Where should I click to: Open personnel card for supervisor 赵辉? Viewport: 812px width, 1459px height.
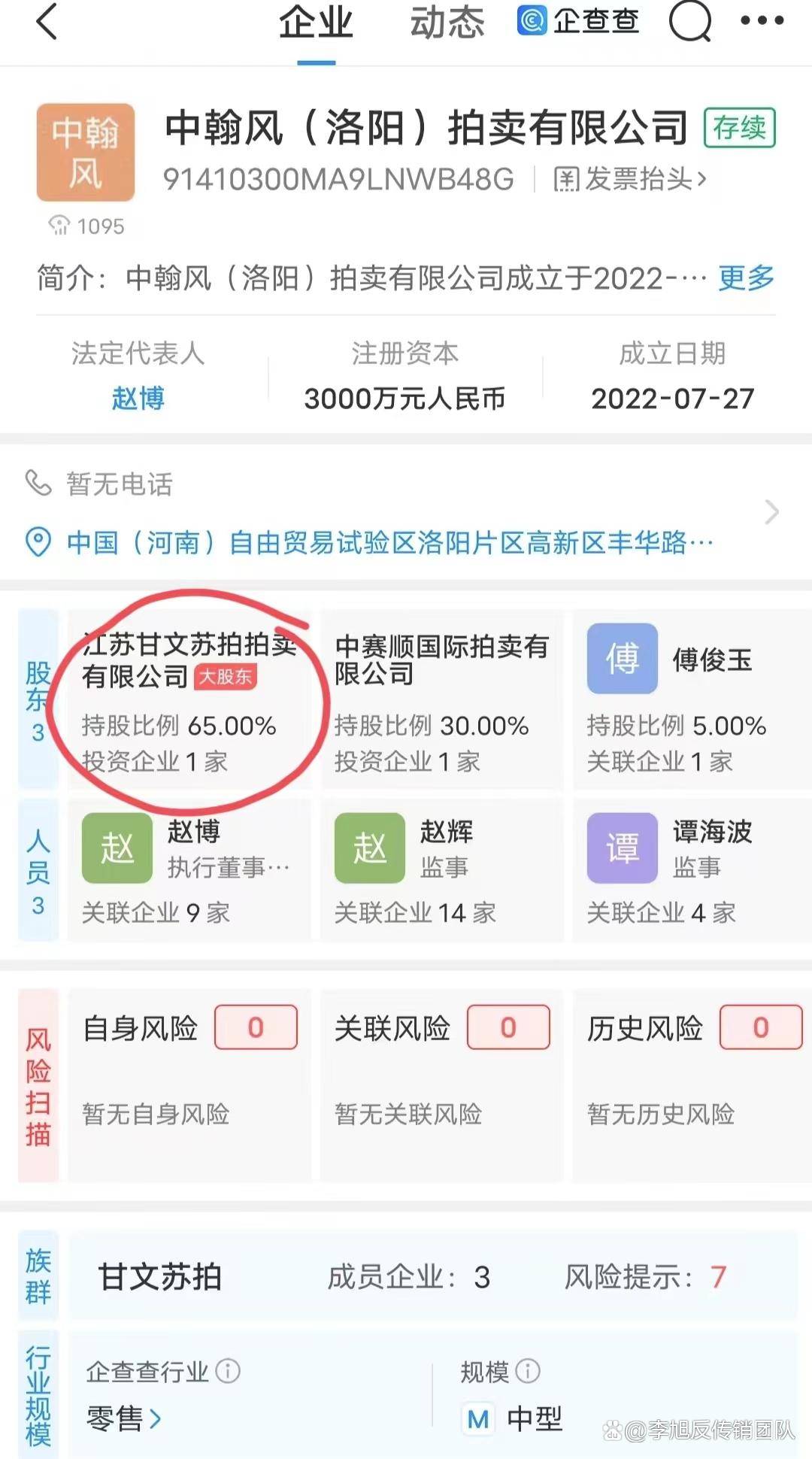tap(442, 870)
